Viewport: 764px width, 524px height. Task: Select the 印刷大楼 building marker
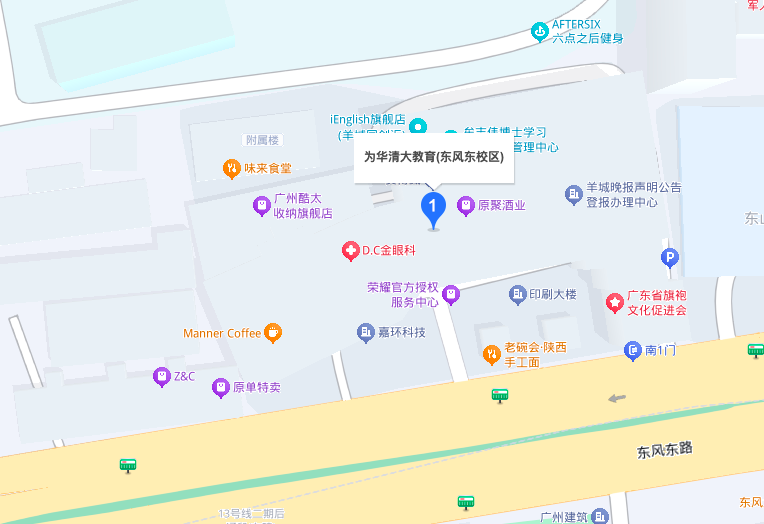517,294
